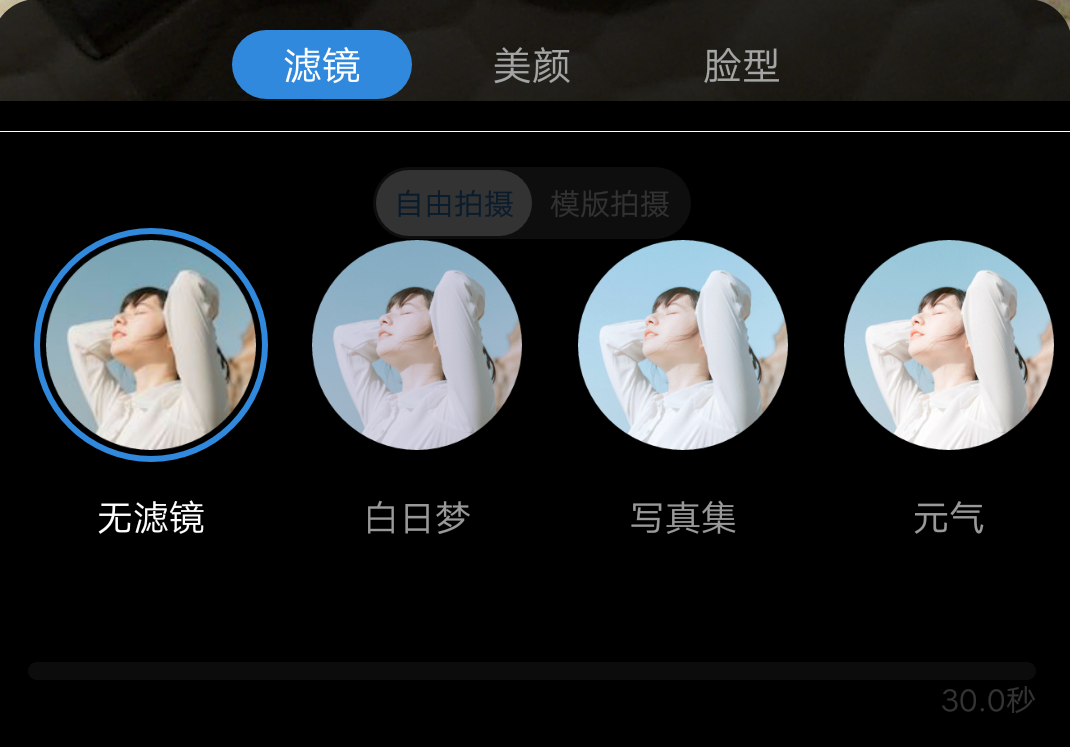Choose the 无滤镜 option
This screenshot has width=1070, height=747.
click(x=151, y=345)
